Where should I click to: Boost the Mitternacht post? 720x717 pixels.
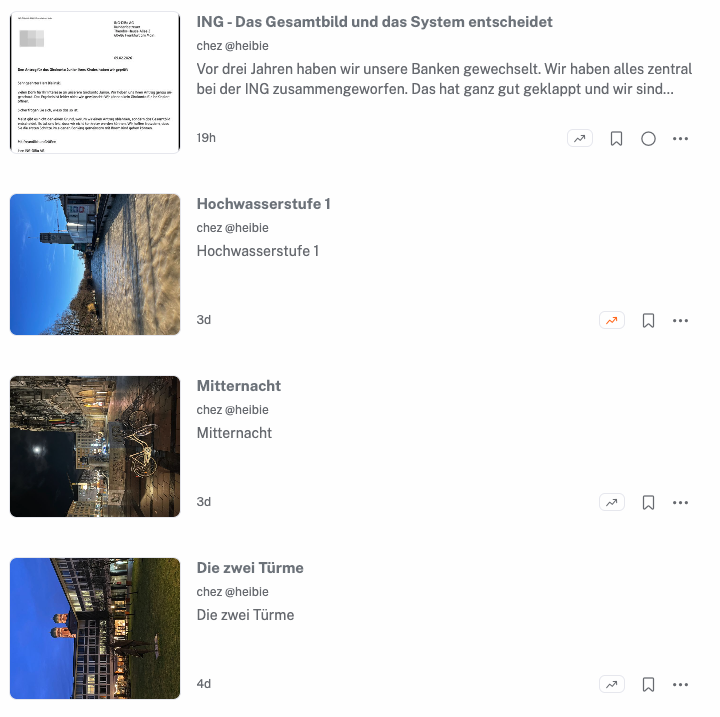(x=612, y=503)
